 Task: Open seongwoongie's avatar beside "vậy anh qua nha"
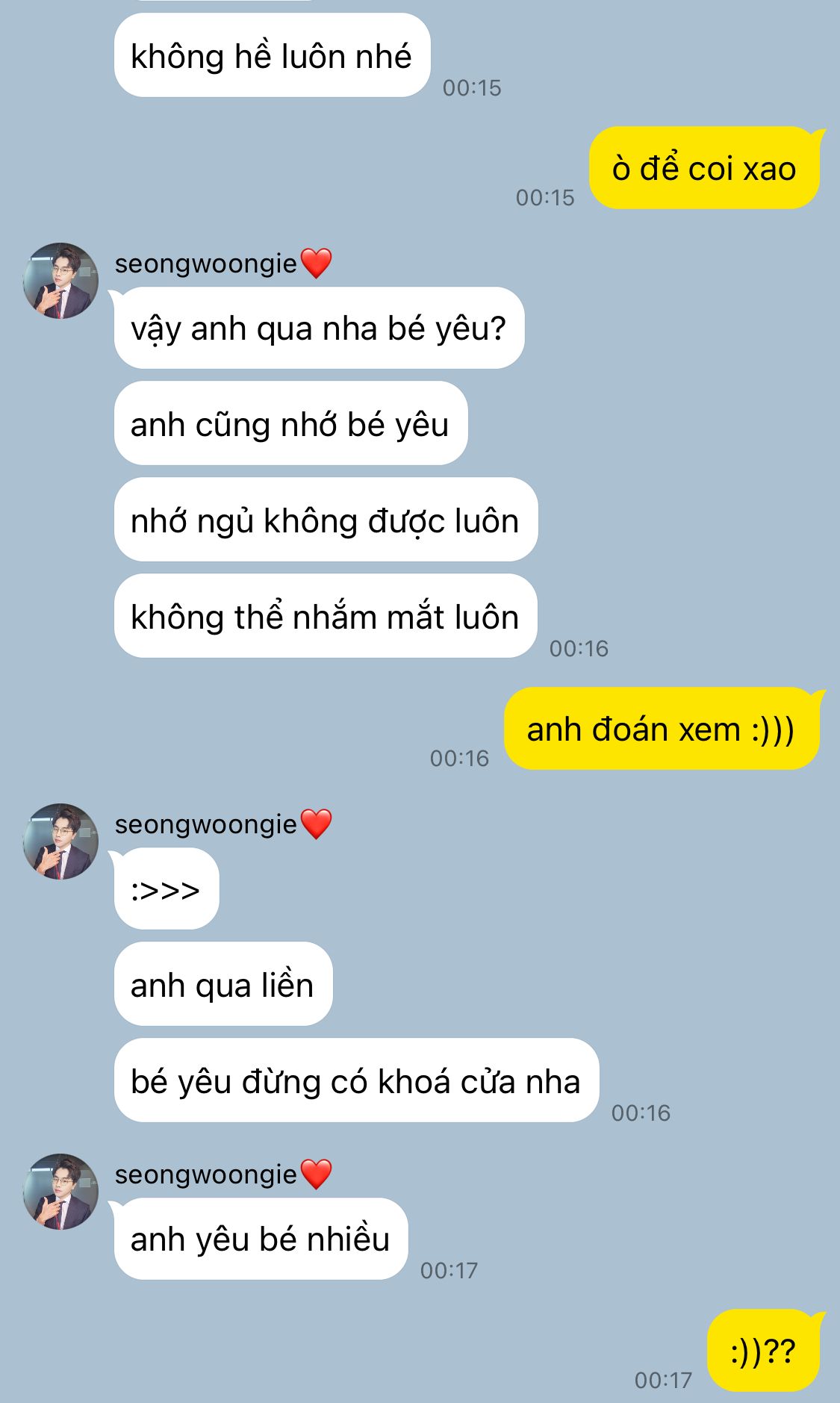point(60,281)
